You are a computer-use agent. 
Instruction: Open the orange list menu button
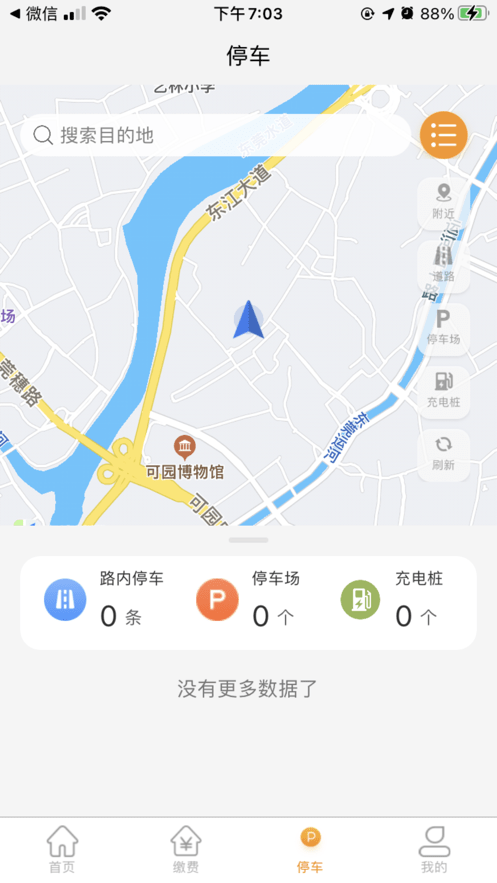click(444, 135)
